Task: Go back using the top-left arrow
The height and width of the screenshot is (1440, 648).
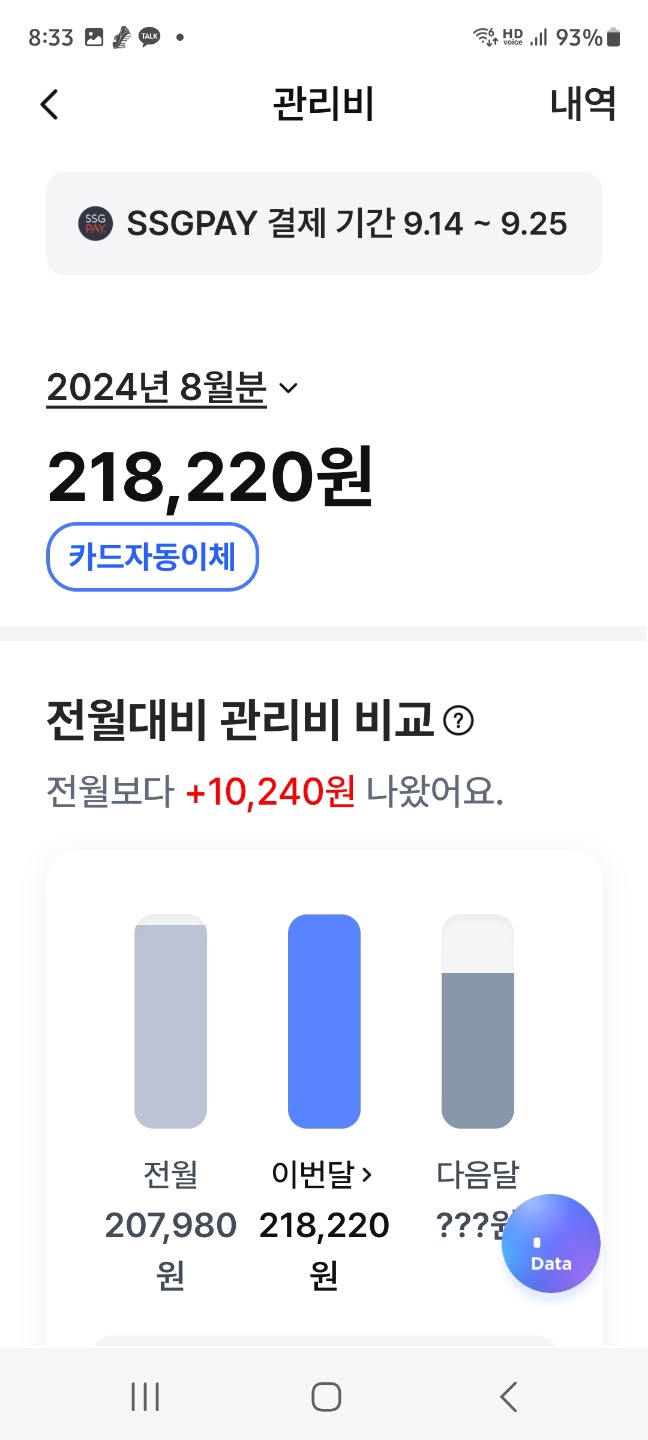Action: click(50, 104)
